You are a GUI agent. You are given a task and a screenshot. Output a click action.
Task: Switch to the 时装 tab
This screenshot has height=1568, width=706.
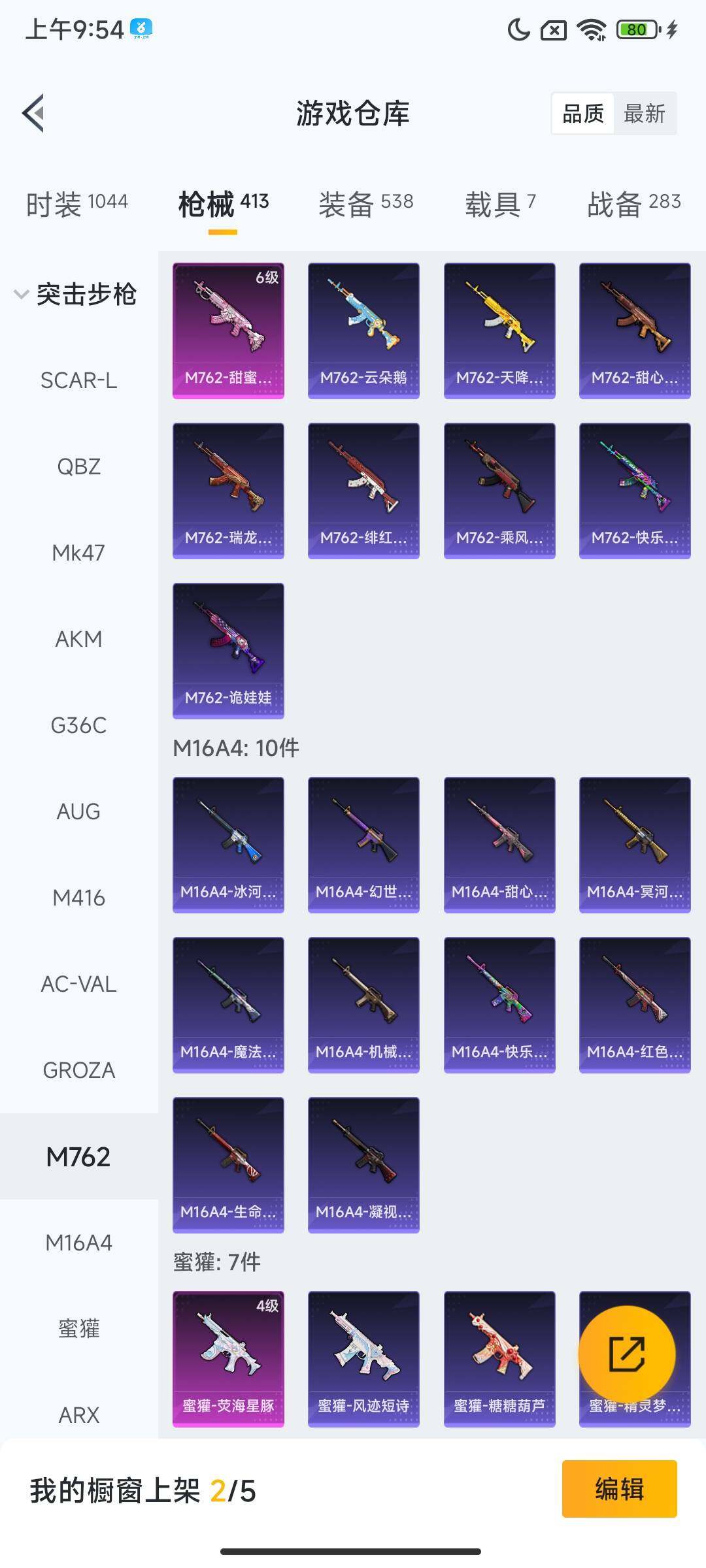77,203
